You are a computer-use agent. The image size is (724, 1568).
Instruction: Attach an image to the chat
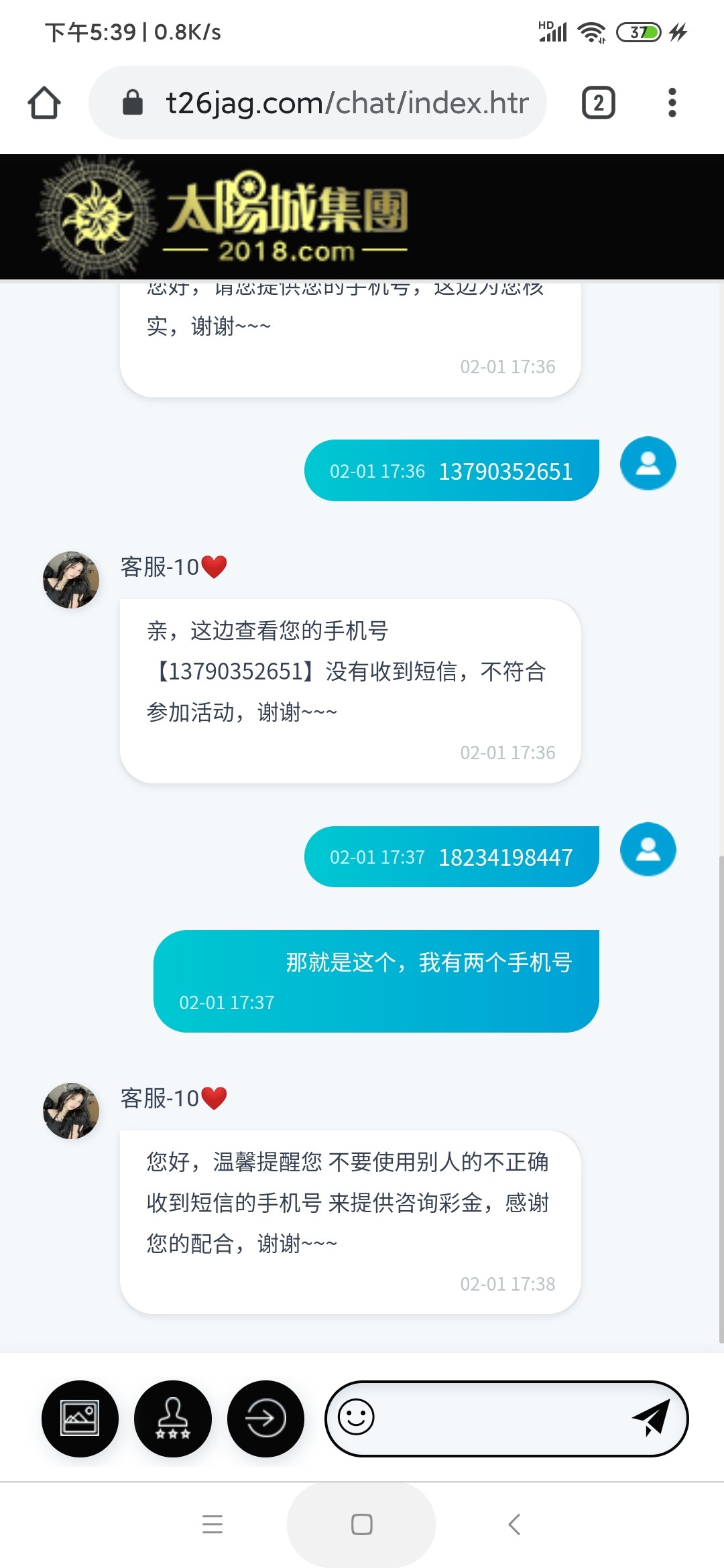[x=80, y=1419]
